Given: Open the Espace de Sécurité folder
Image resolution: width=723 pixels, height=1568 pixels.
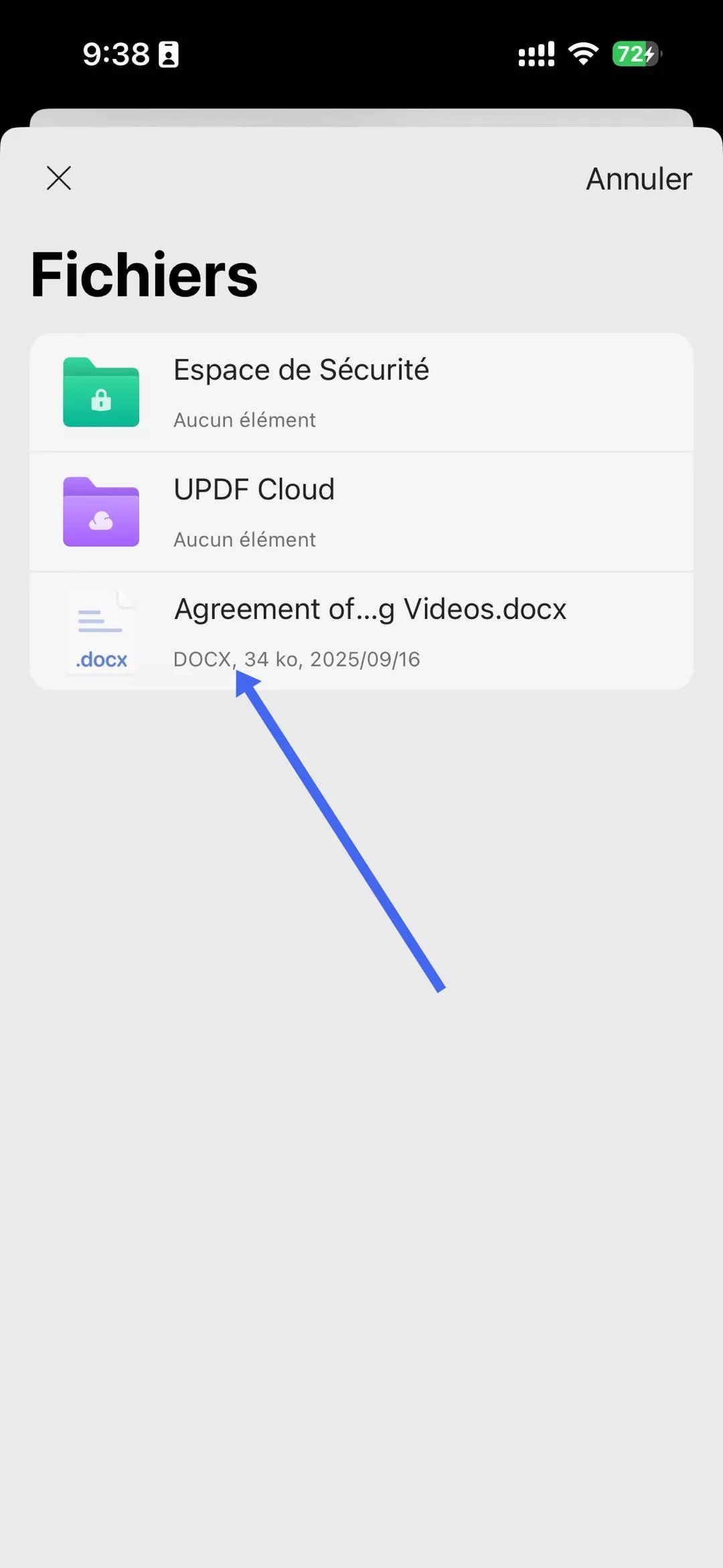Looking at the screenshot, I should pos(361,393).
